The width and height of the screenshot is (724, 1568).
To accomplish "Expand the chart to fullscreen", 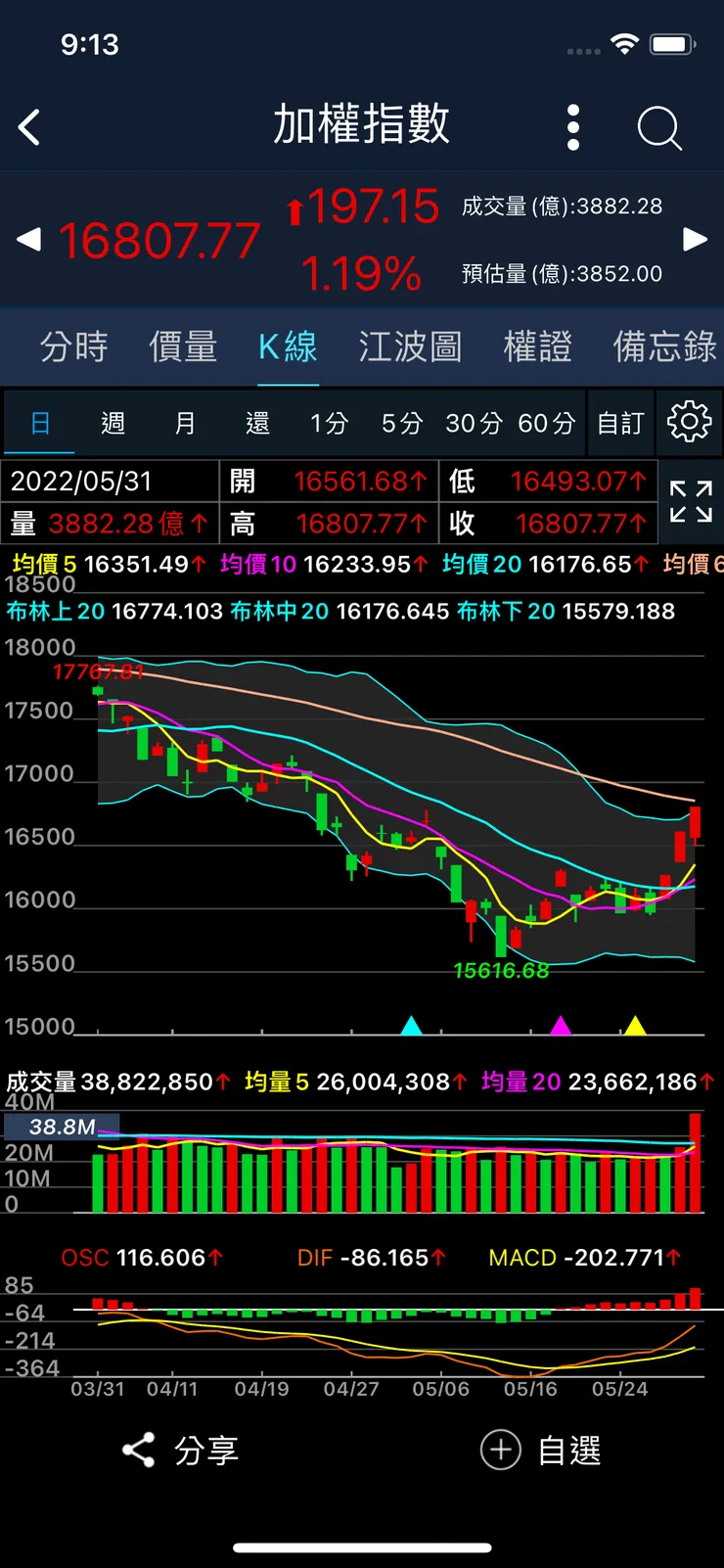I will [x=691, y=501].
